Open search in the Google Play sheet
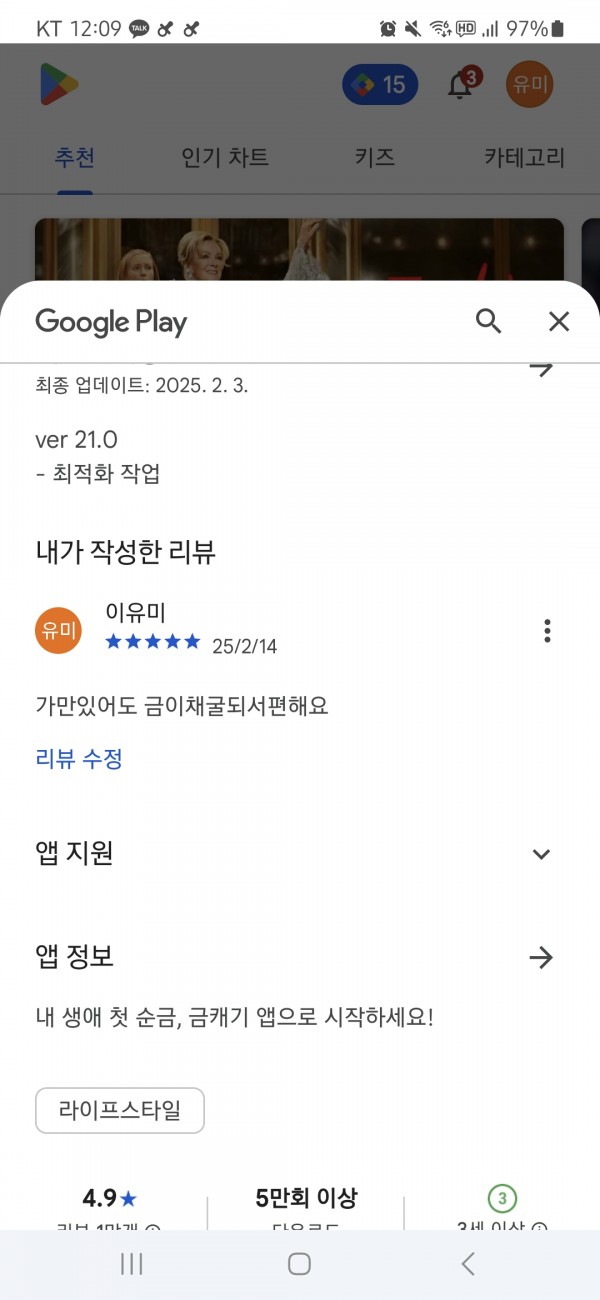Image resolution: width=600 pixels, height=1300 pixels. click(x=488, y=321)
